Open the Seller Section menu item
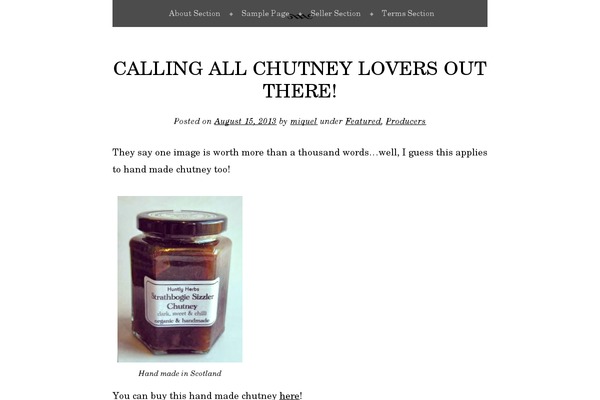600x400 pixels. click(335, 14)
